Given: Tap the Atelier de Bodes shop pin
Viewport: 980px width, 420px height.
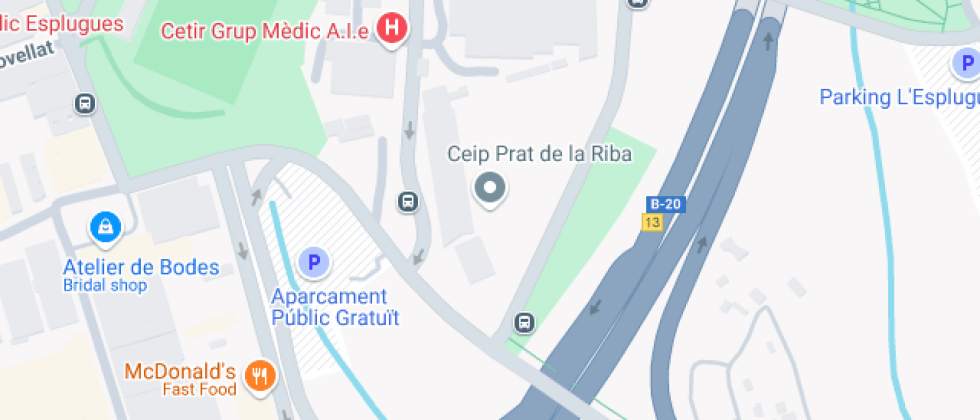Looking at the screenshot, I should point(106,229).
